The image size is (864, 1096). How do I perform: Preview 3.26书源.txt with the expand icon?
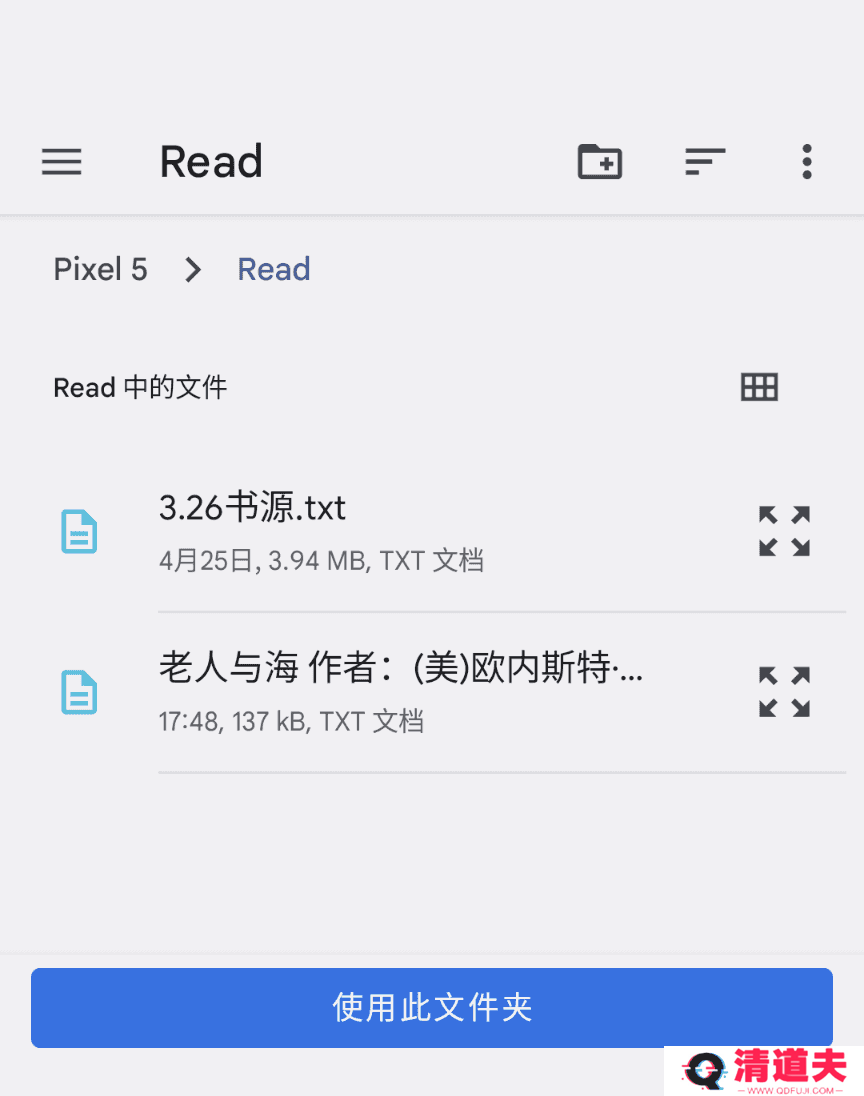click(784, 531)
